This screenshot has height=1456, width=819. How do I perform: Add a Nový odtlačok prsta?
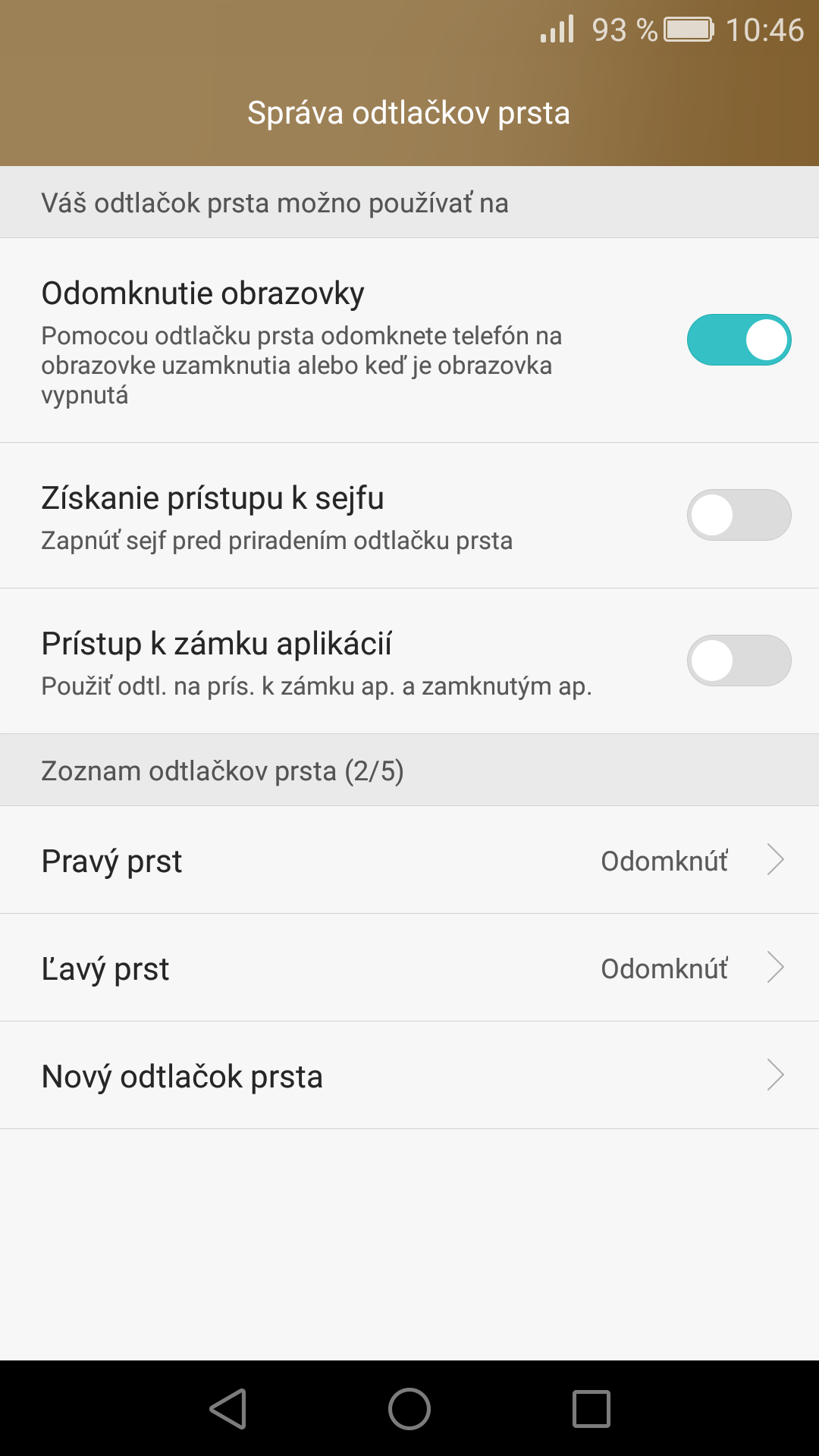409,1075
